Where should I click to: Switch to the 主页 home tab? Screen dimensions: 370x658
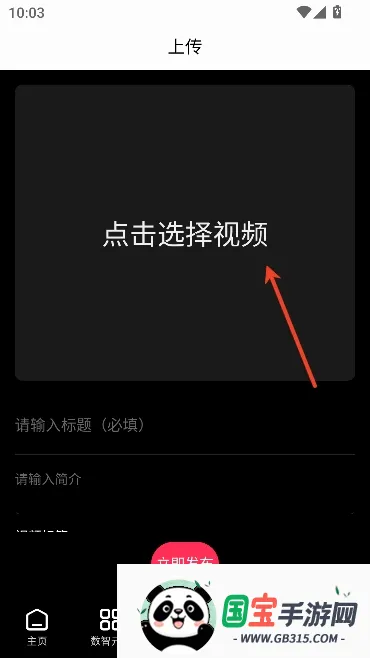(37, 627)
